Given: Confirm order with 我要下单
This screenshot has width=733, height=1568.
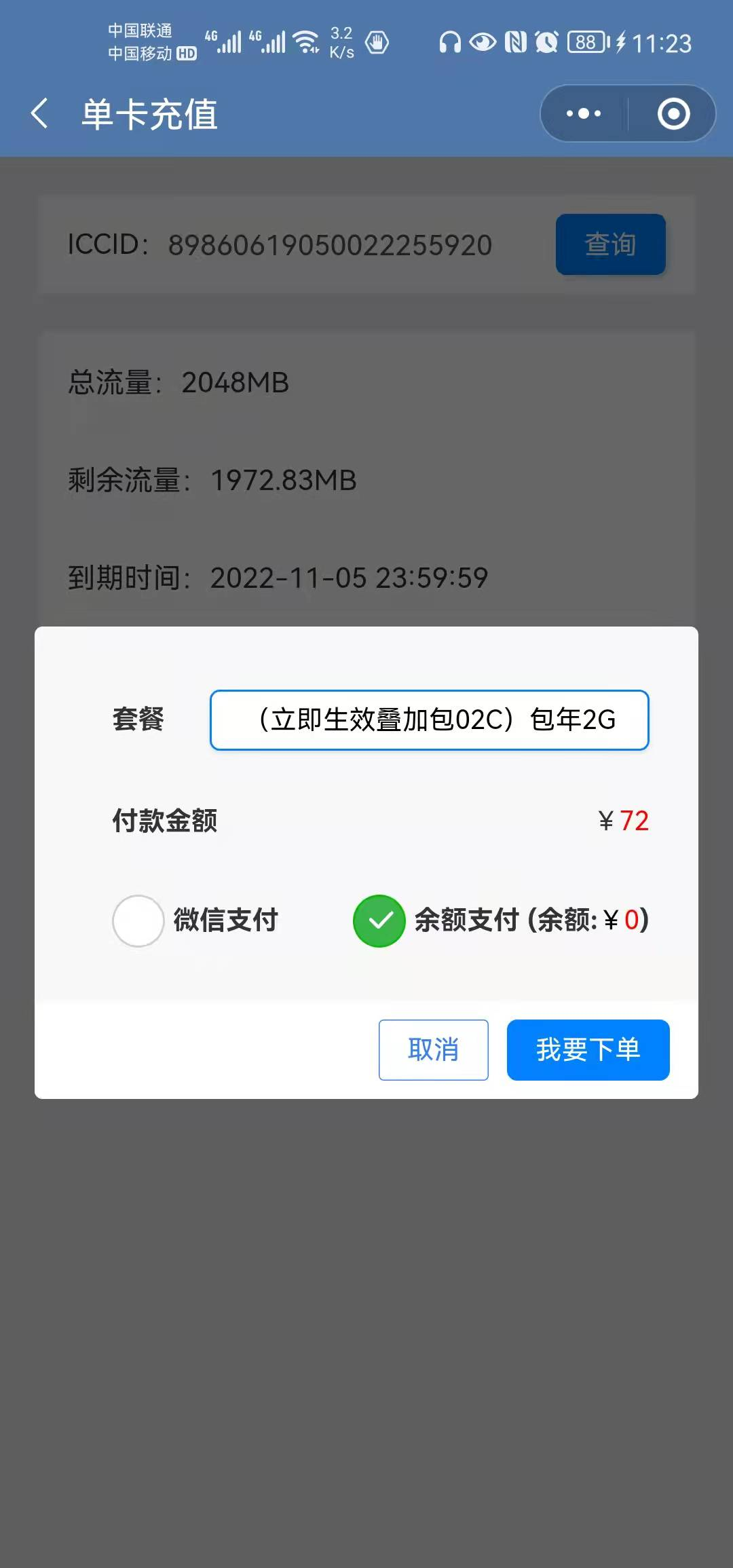Looking at the screenshot, I should (x=588, y=1049).
